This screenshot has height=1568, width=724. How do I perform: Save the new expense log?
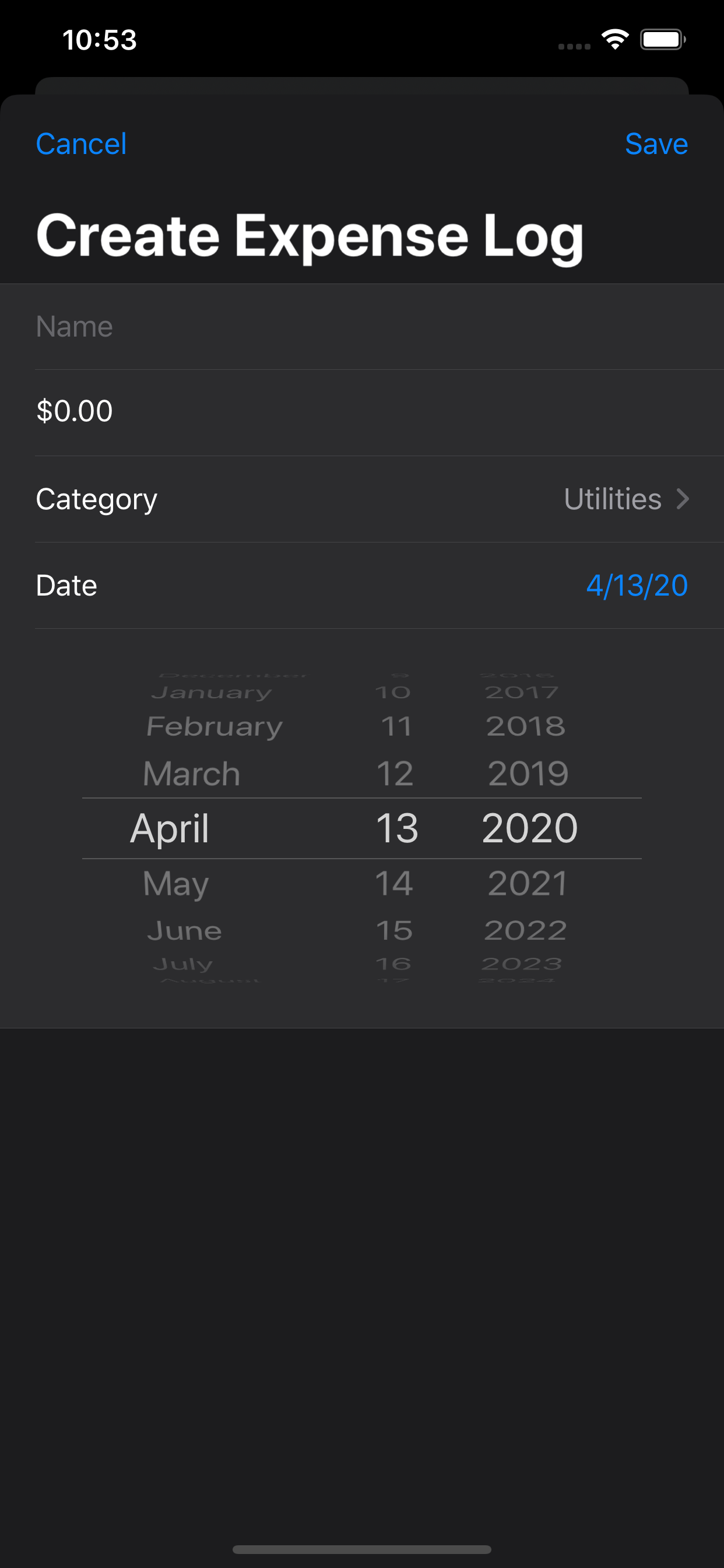coord(655,144)
